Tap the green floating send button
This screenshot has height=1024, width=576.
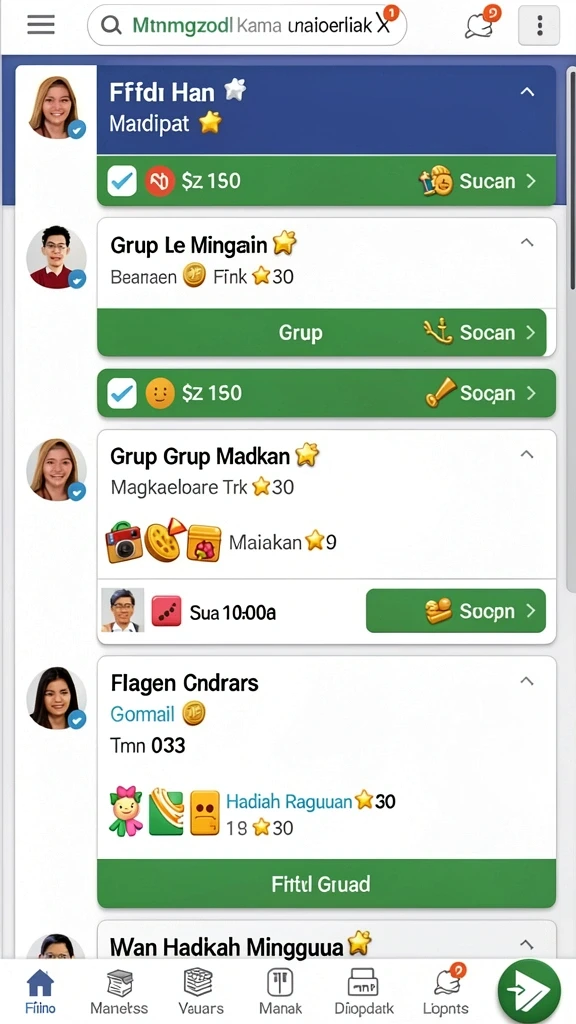point(529,990)
